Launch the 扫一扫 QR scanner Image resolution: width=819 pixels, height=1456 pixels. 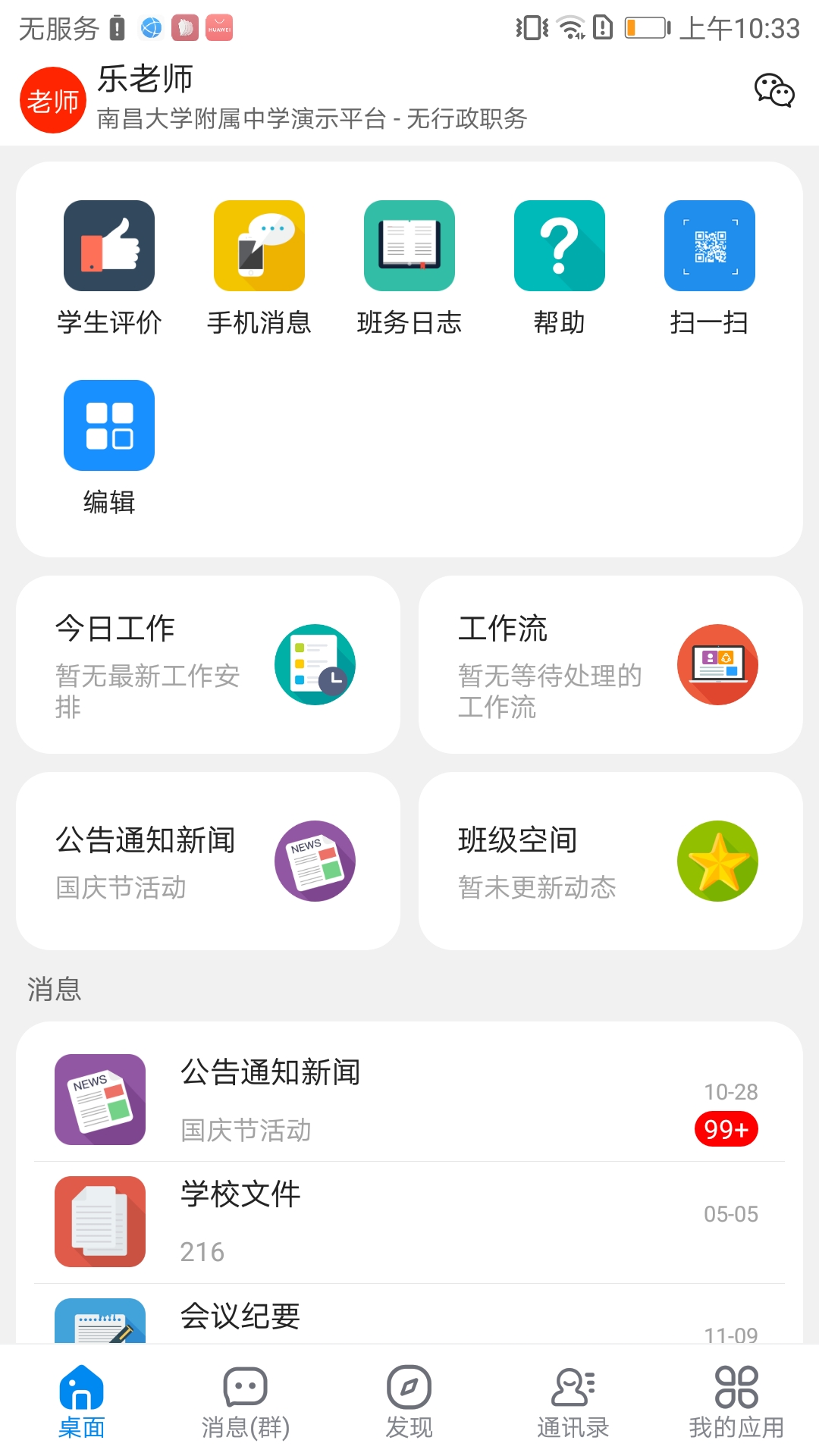[709, 246]
